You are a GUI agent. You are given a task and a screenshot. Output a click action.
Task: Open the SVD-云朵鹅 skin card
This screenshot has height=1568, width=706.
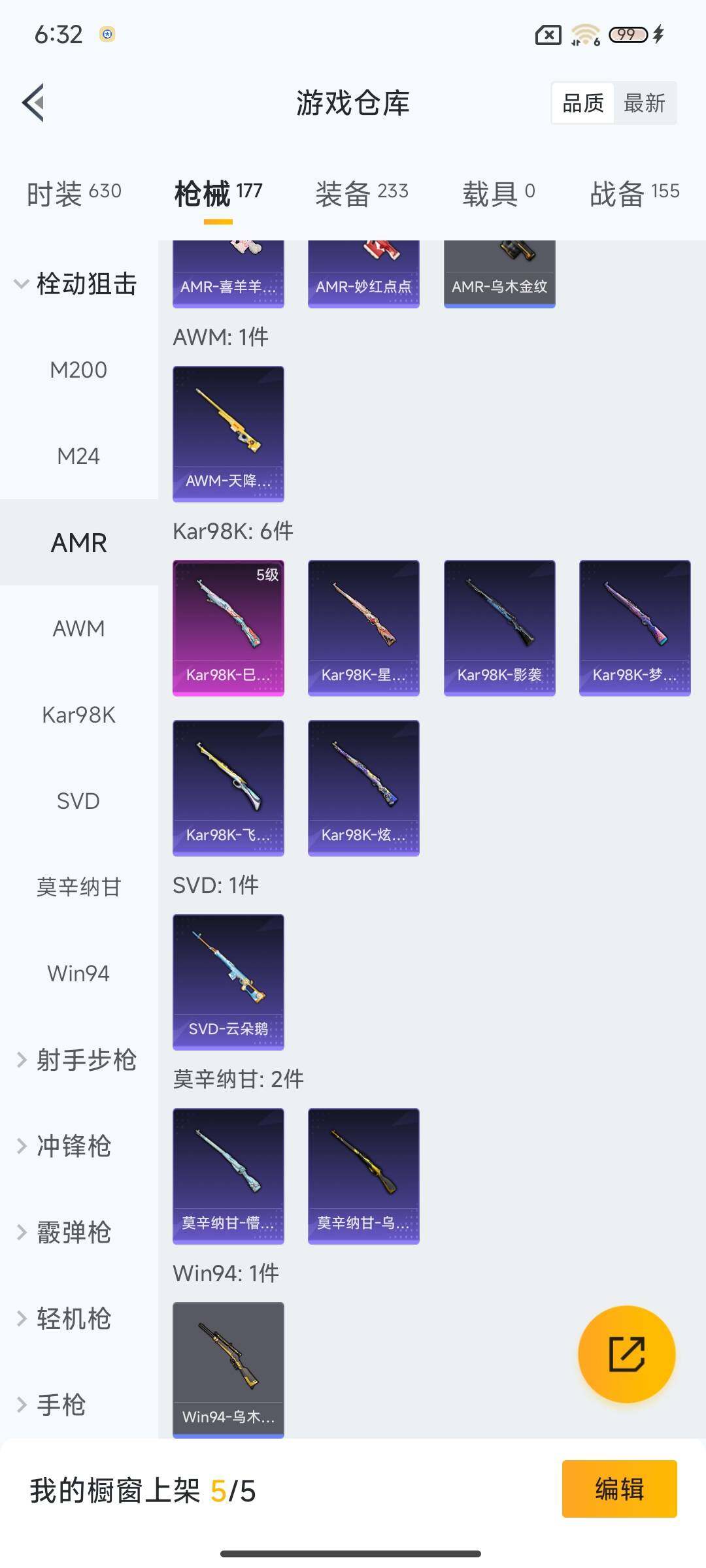tap(228, 982)
